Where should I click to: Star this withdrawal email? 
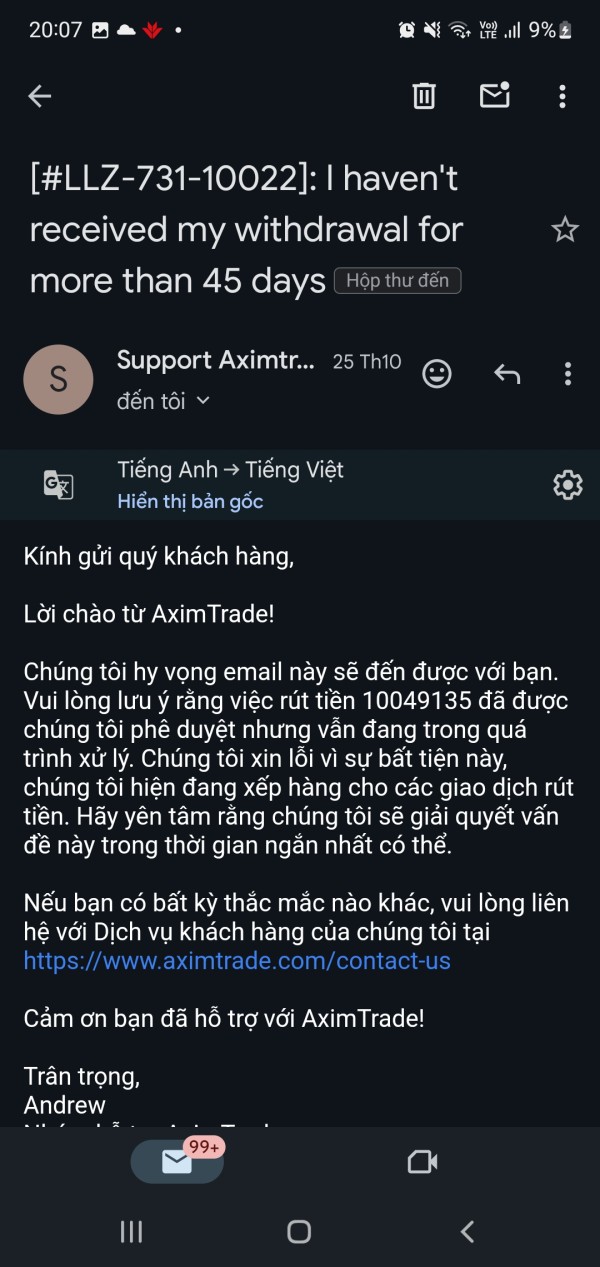565,230
